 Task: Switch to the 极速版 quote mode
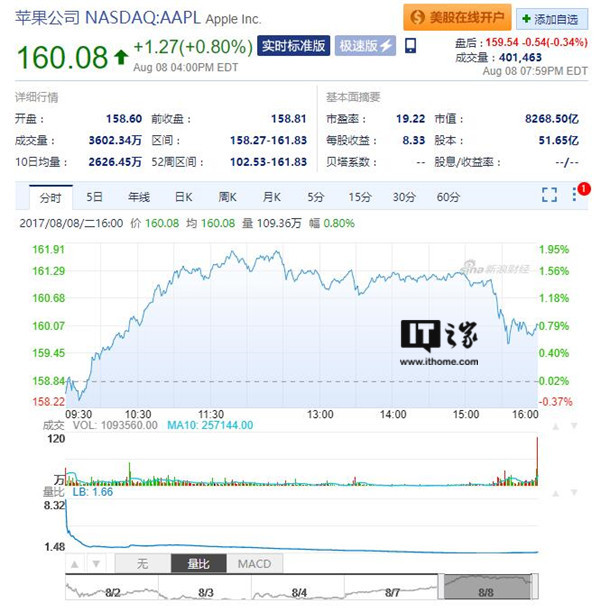pyautogui.click(x=365, y=46)
